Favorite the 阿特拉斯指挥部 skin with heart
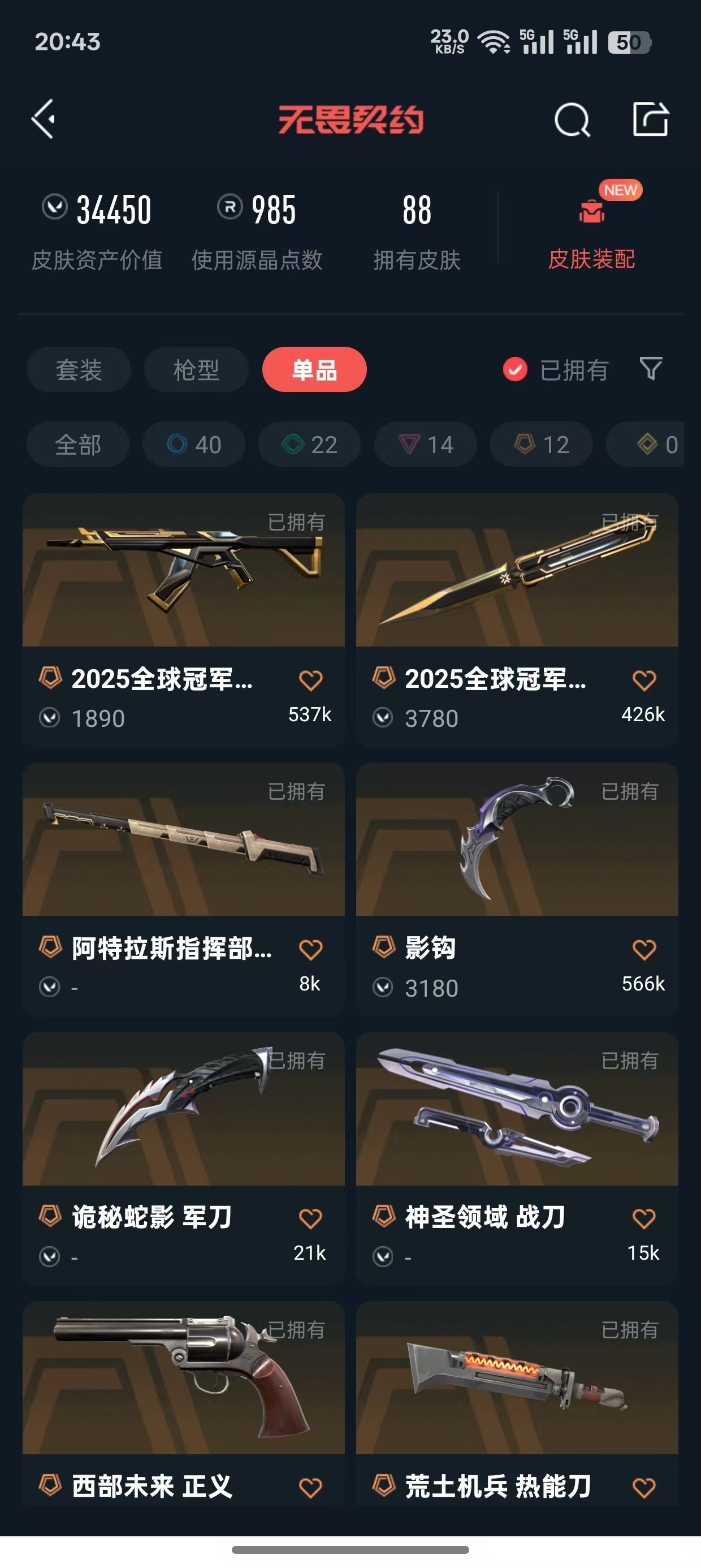 tap(310, 950)
